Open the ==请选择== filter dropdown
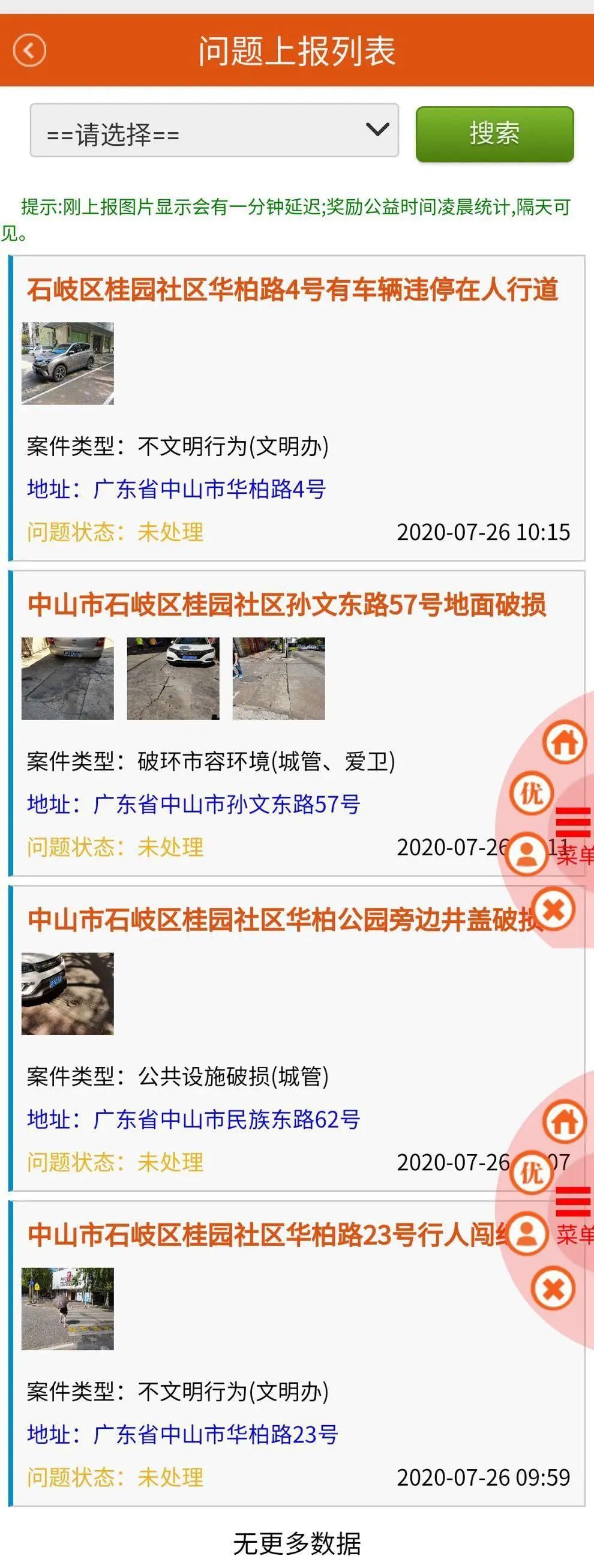 [182, 130]
